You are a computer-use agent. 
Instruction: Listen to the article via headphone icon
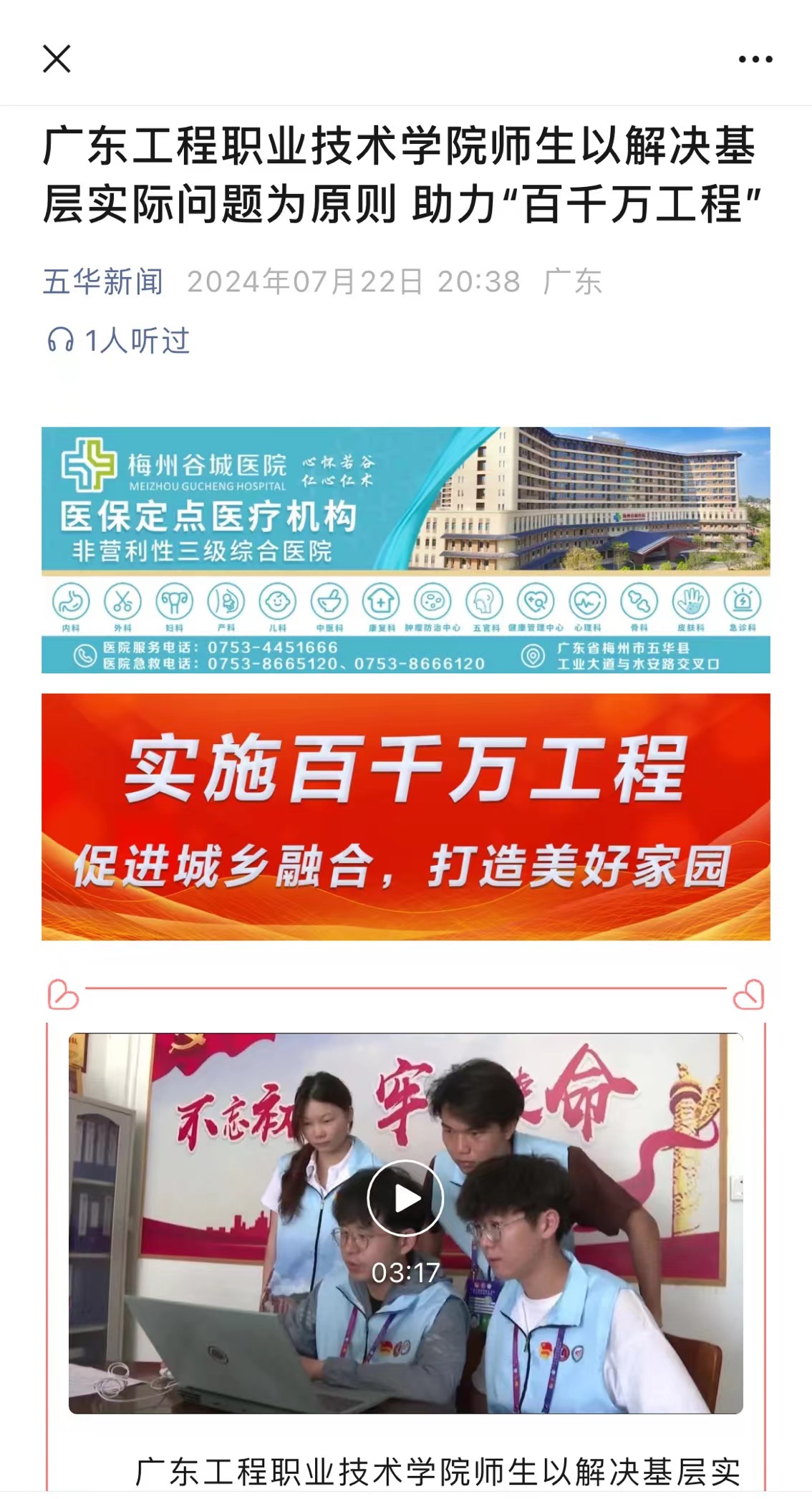point(61,339)
